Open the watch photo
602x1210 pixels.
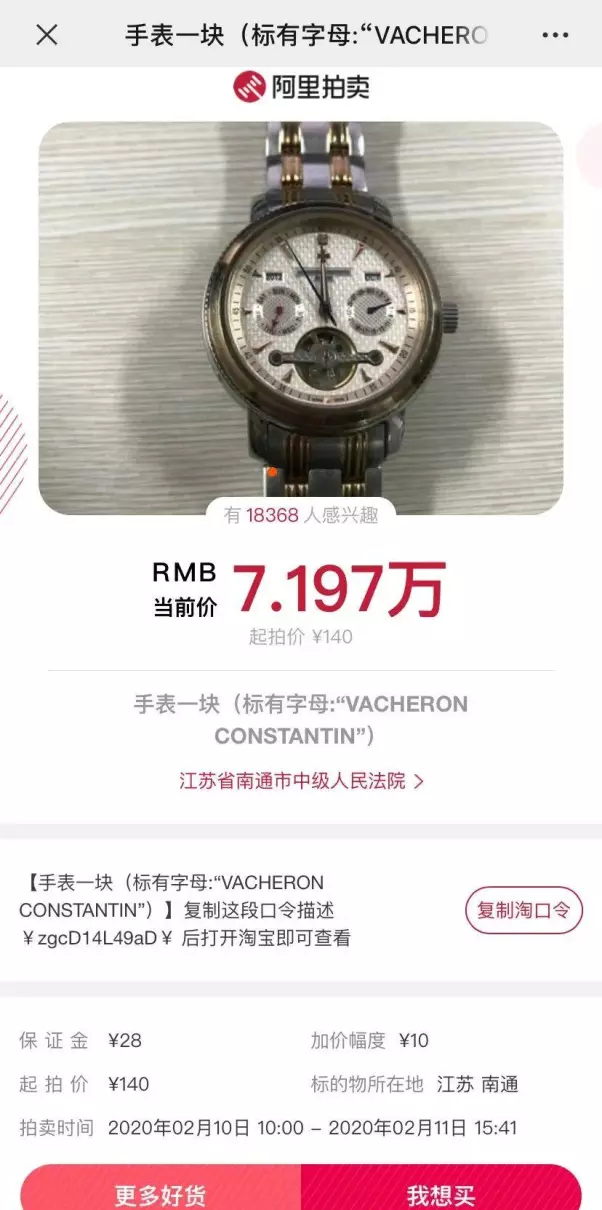(x=301, y=318)
